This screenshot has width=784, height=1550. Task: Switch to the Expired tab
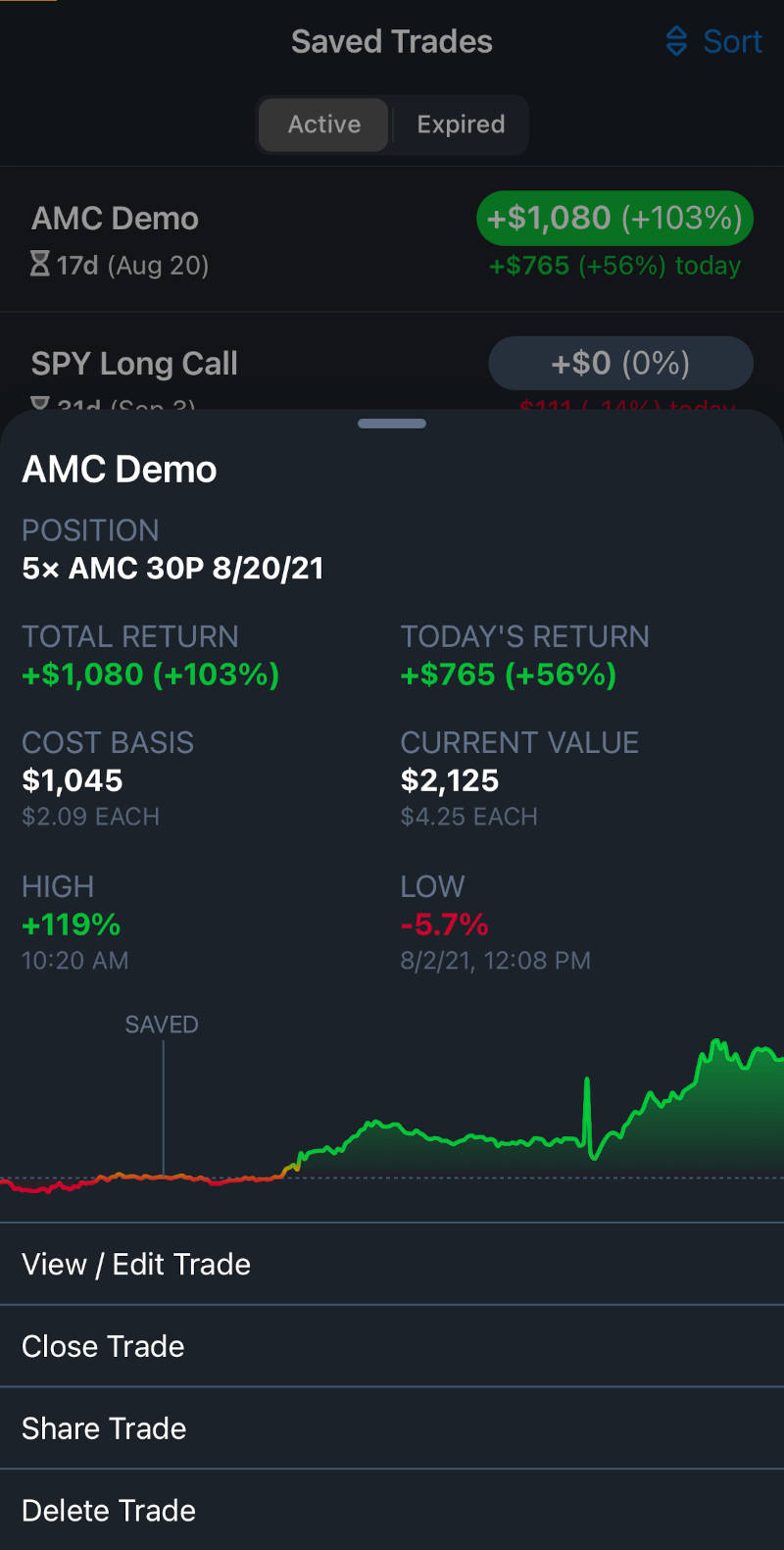(461, 125)
